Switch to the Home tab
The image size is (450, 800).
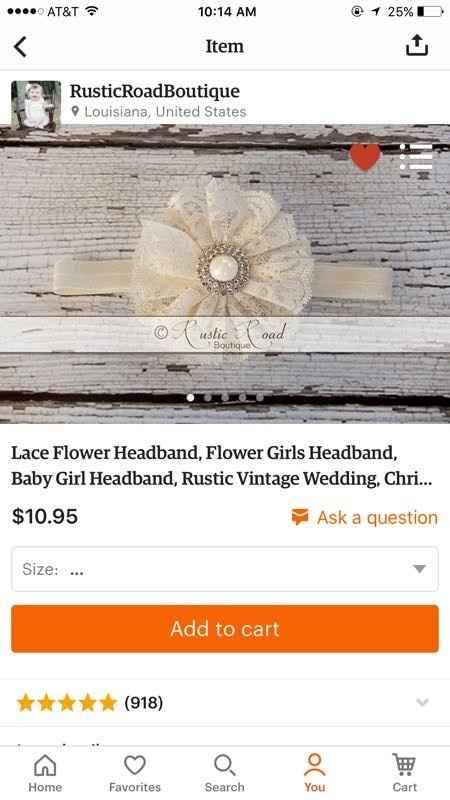click(x=45, y=773)
